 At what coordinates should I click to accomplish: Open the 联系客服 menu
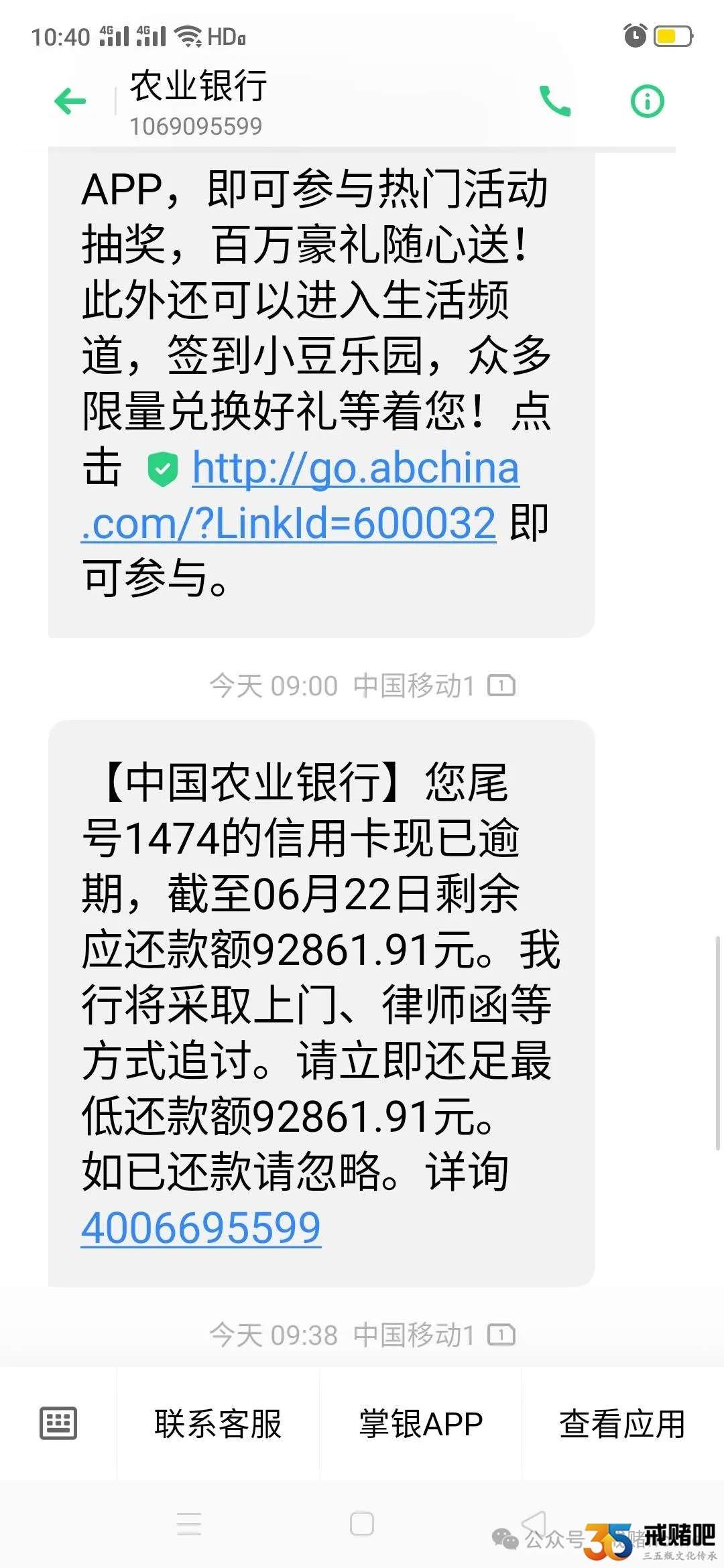218,1424
